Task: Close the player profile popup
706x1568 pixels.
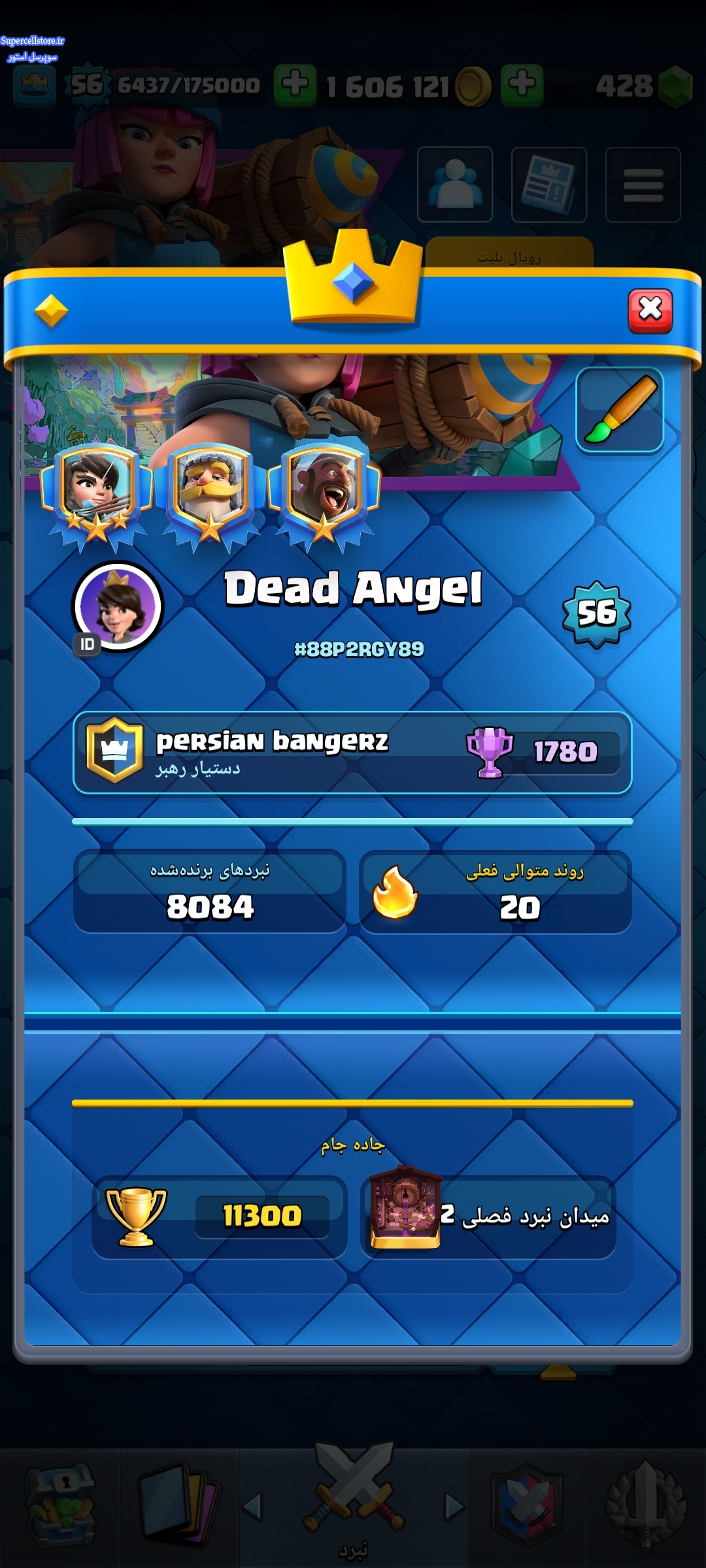Action: click(650, 310)
